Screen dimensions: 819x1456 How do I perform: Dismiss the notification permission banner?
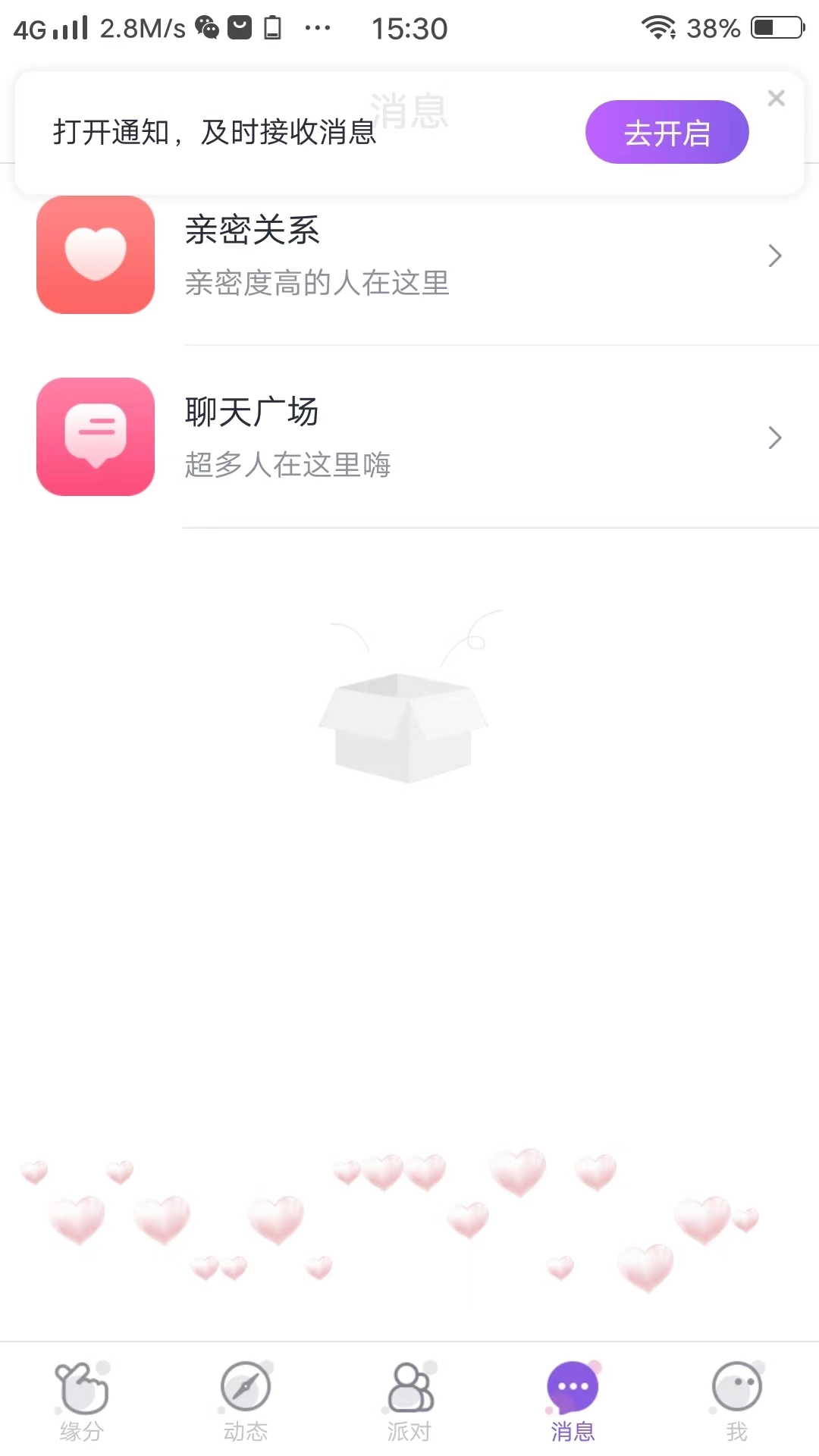click(x=776, y=98)
